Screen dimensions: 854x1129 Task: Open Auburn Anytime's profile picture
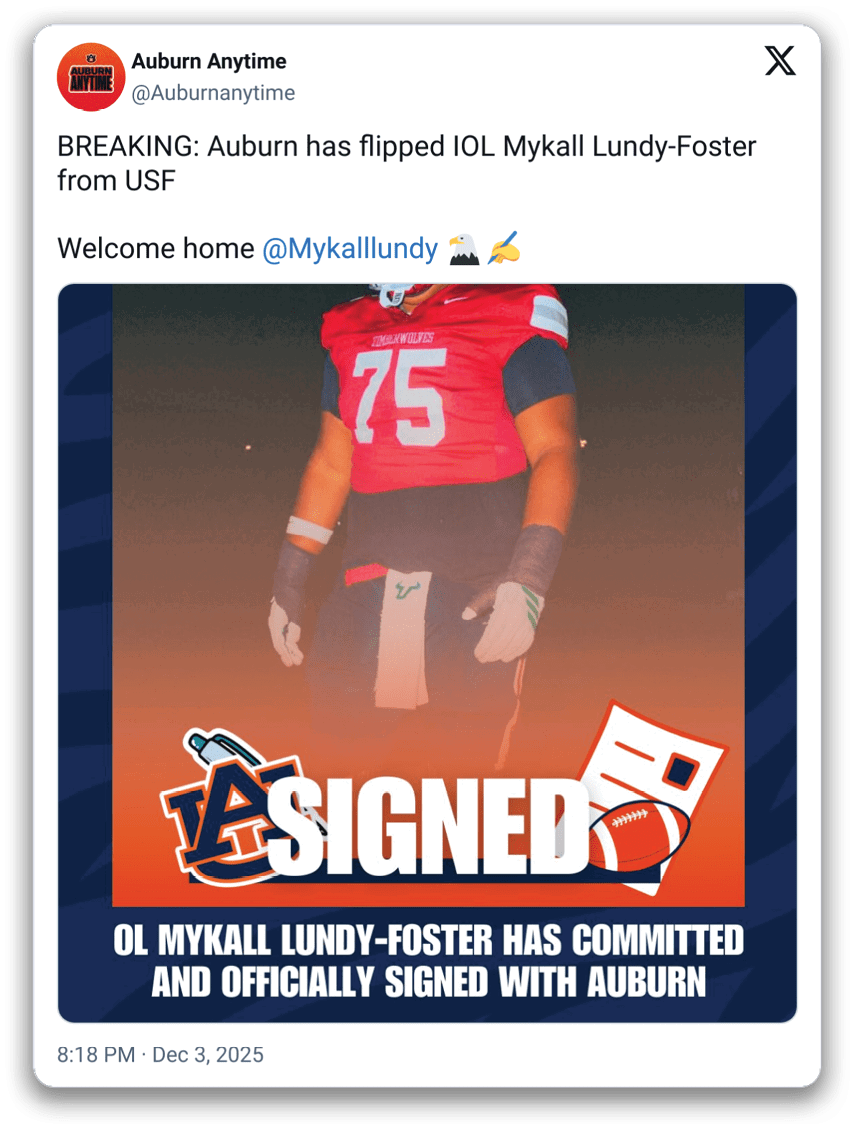(91, 77)
